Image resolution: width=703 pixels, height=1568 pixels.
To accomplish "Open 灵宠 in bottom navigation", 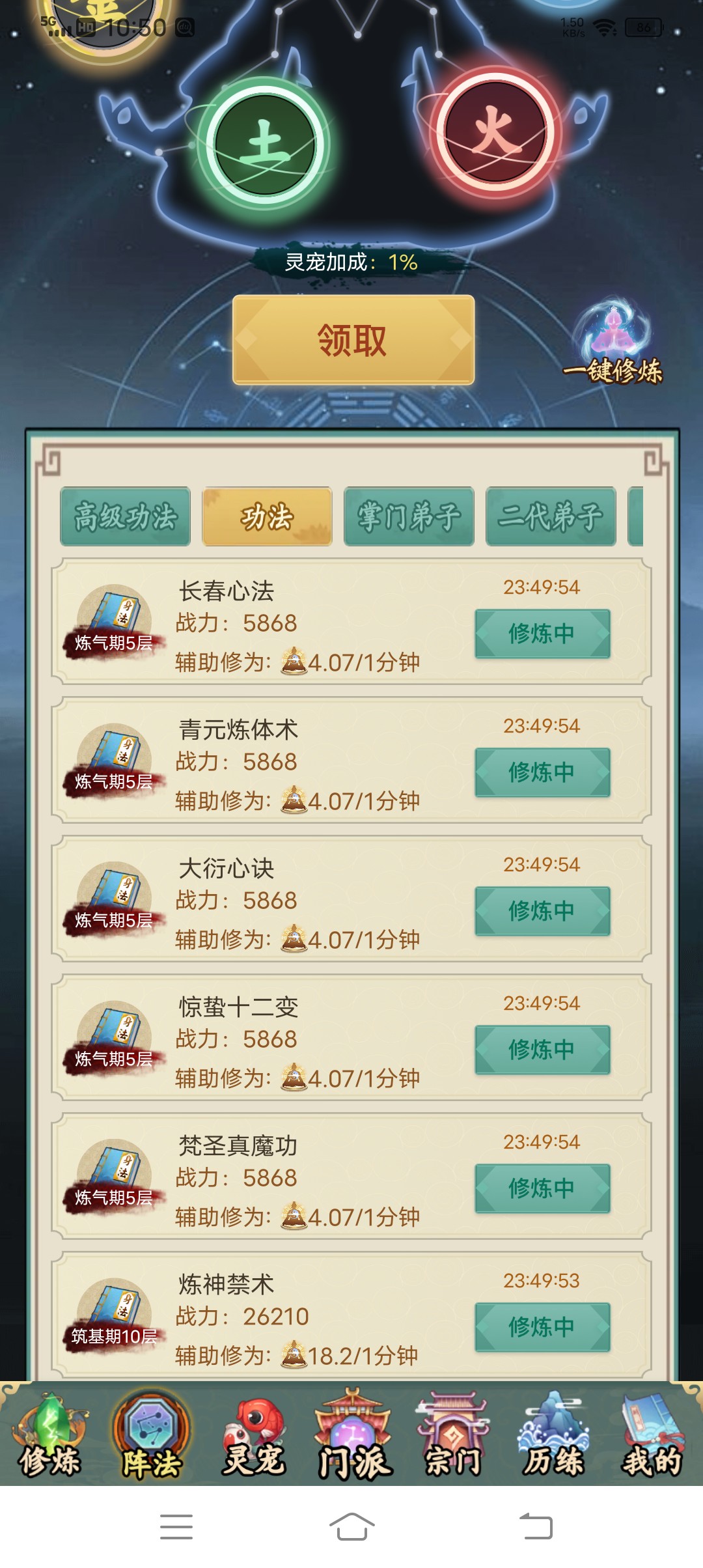I will tap(255, 1437).
